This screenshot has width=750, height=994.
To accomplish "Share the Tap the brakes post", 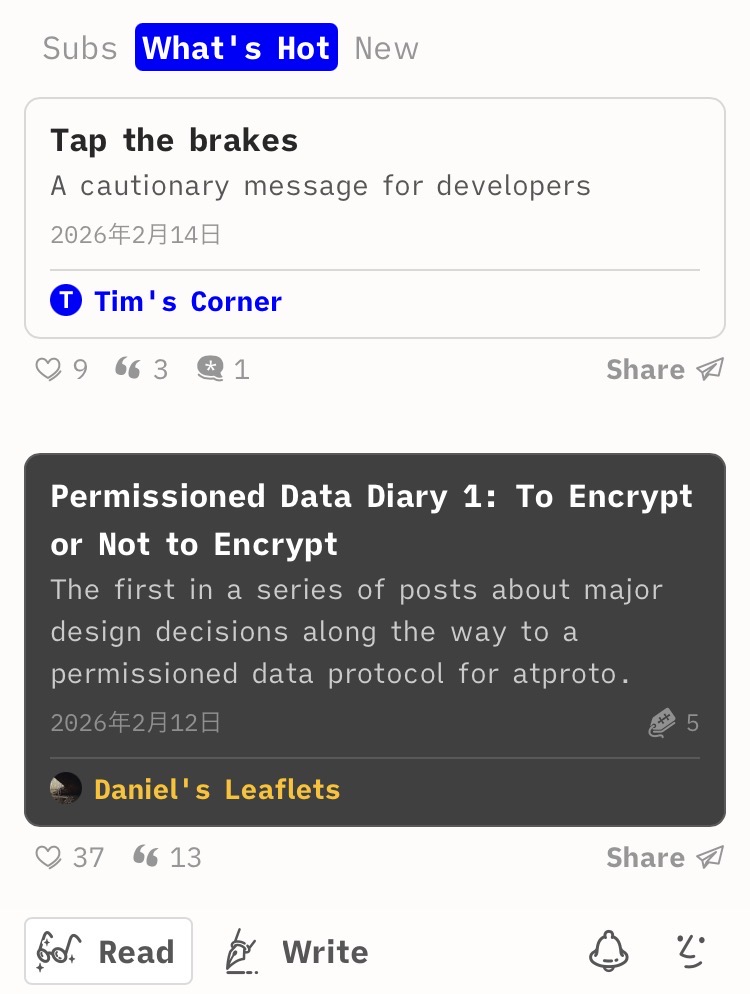I will coord(665,370).
